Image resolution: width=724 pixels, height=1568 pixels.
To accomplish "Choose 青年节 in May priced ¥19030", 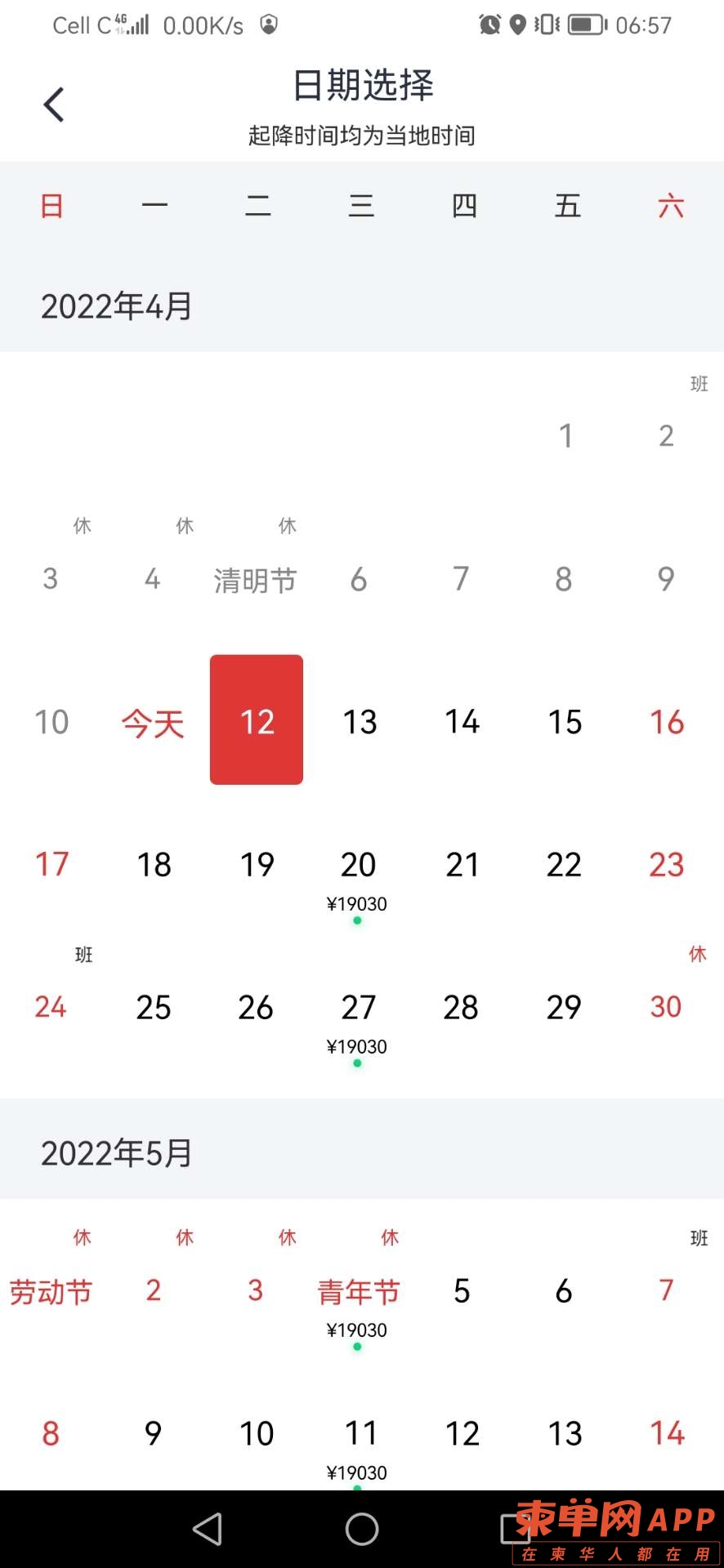I will click(x=358, y=1304).
